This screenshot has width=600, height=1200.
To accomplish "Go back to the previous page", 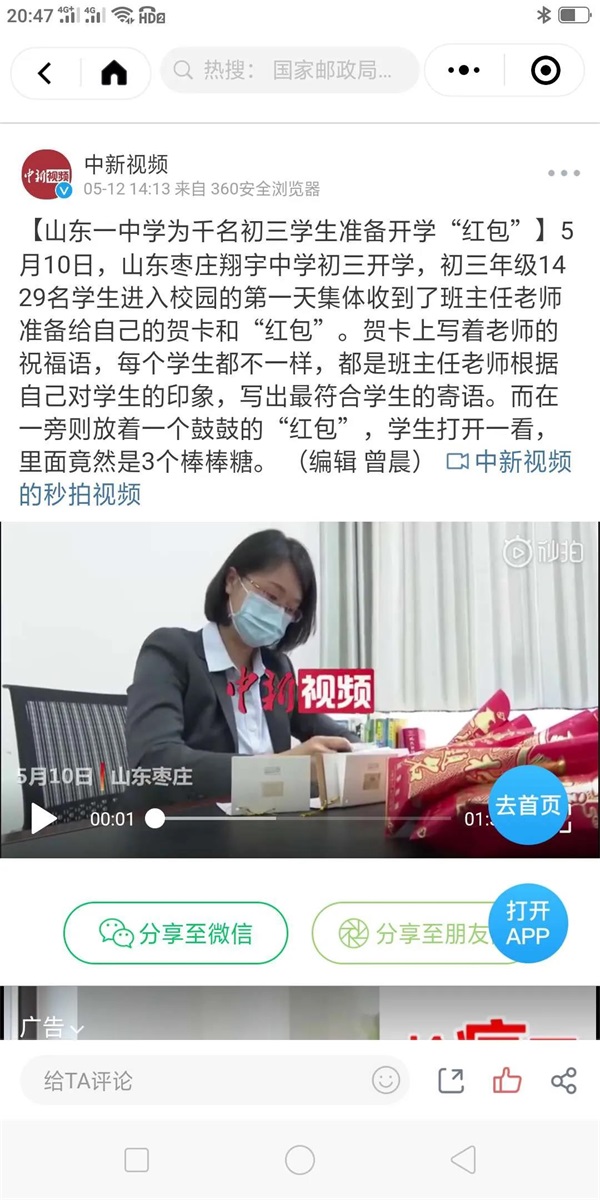I will click(x=45, y=72).
